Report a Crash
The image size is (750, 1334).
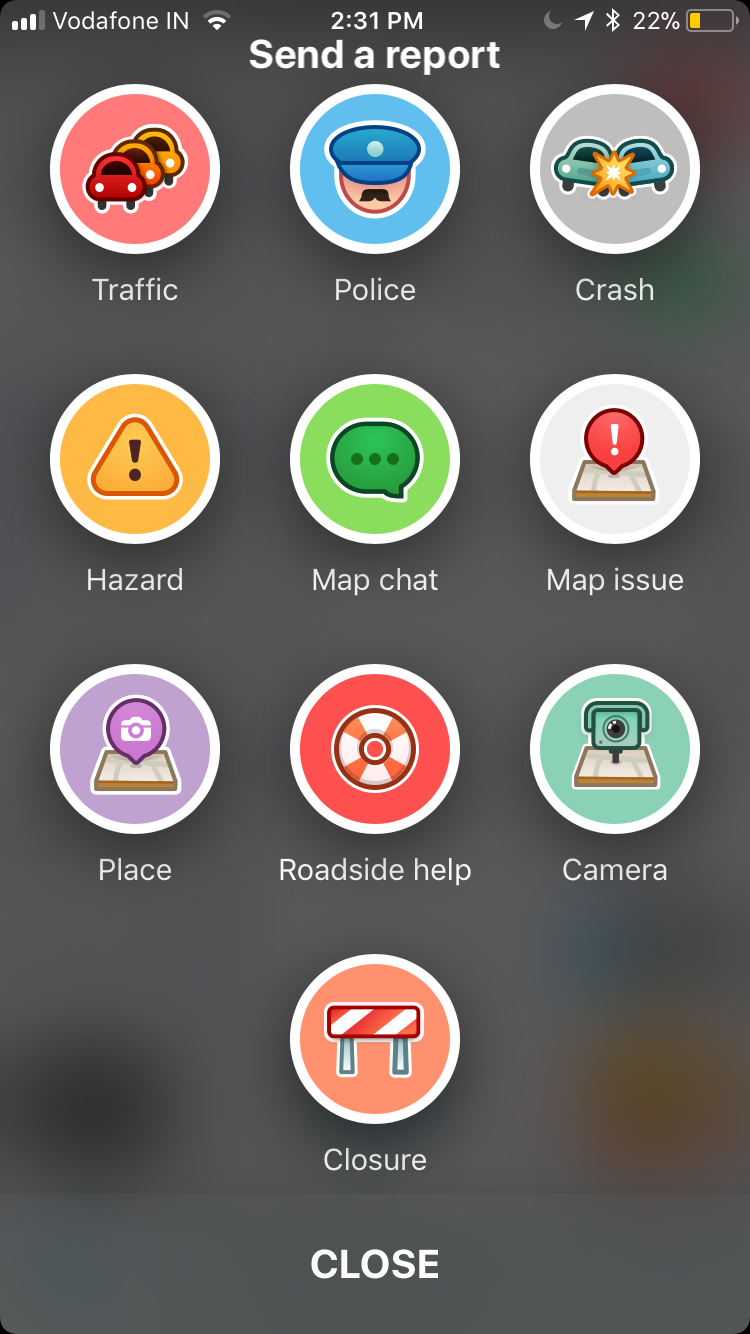tap(615, 170)
